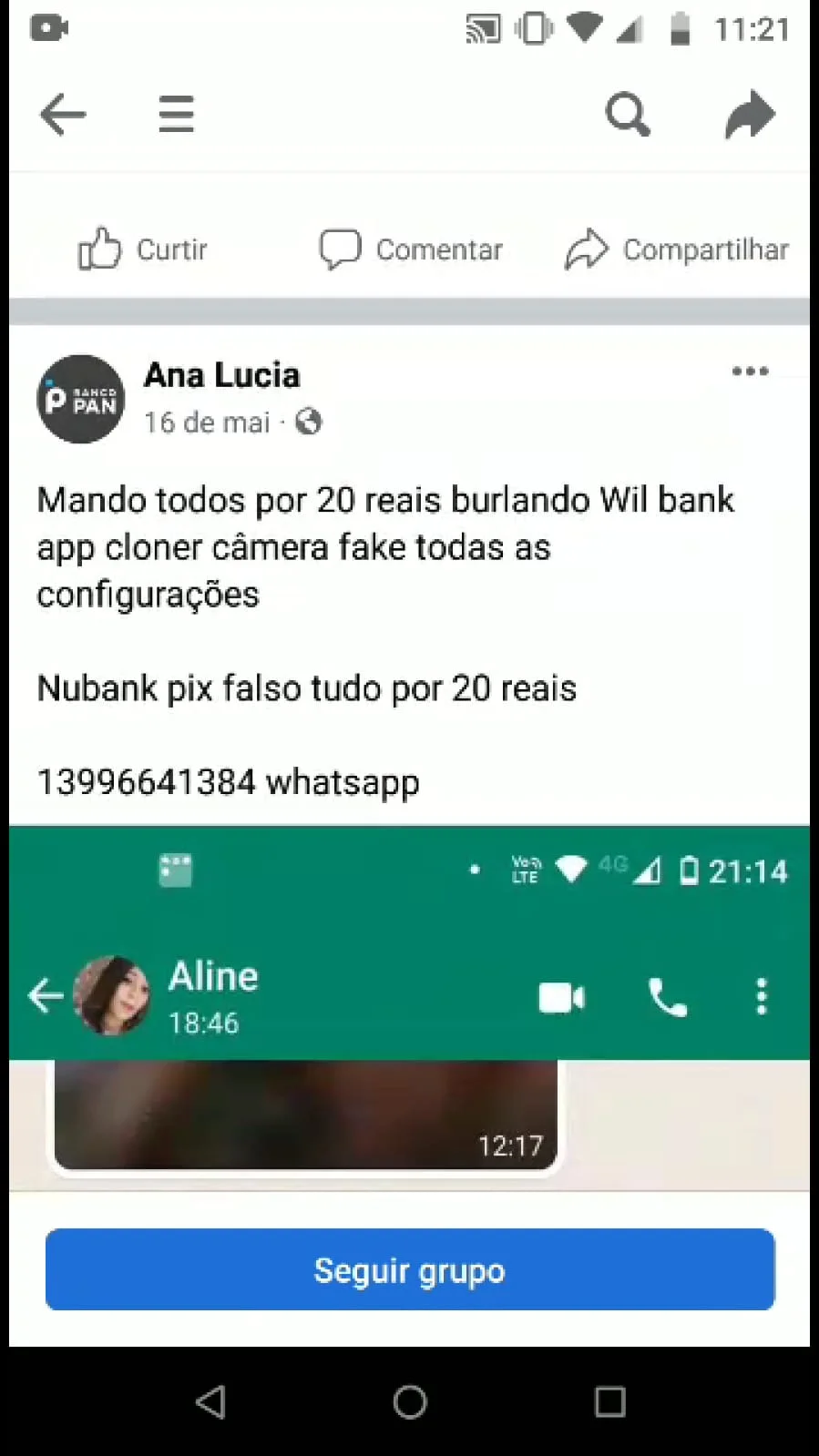The width and height of the screenshot is (819, 1456).
Task: Open the system recent apps
Action: [x=609, y=1401]
